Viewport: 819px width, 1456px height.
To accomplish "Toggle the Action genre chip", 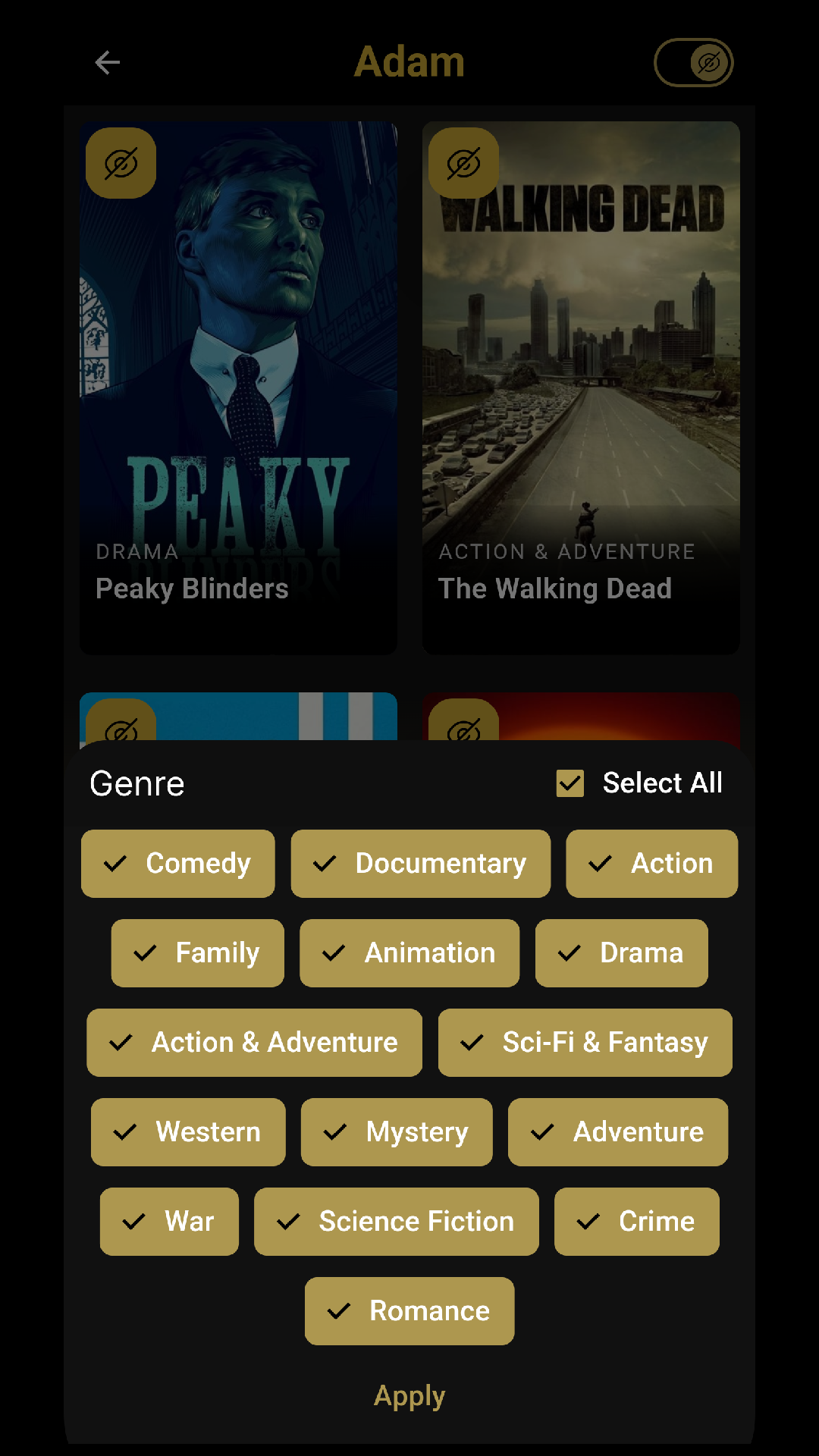I will [651, 864].
